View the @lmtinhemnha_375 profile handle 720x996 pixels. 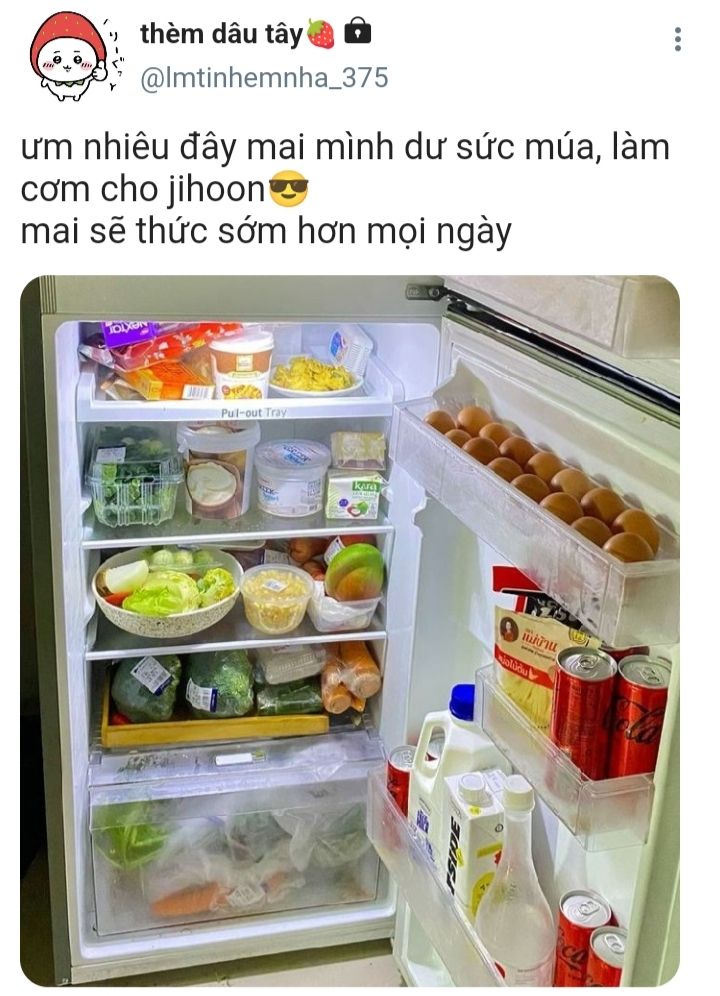[x=263, y=78]
